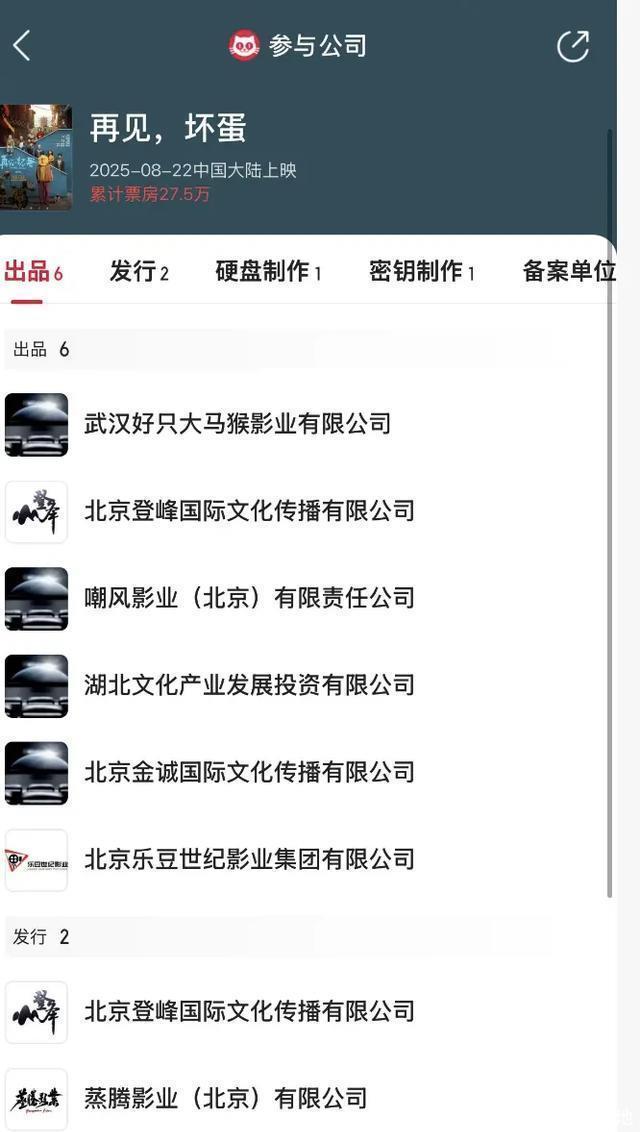This screenshot has height=1132, width=640.
Task: Open 北京乐豆世纪影业集团有限公司 details
Action: 249,859
